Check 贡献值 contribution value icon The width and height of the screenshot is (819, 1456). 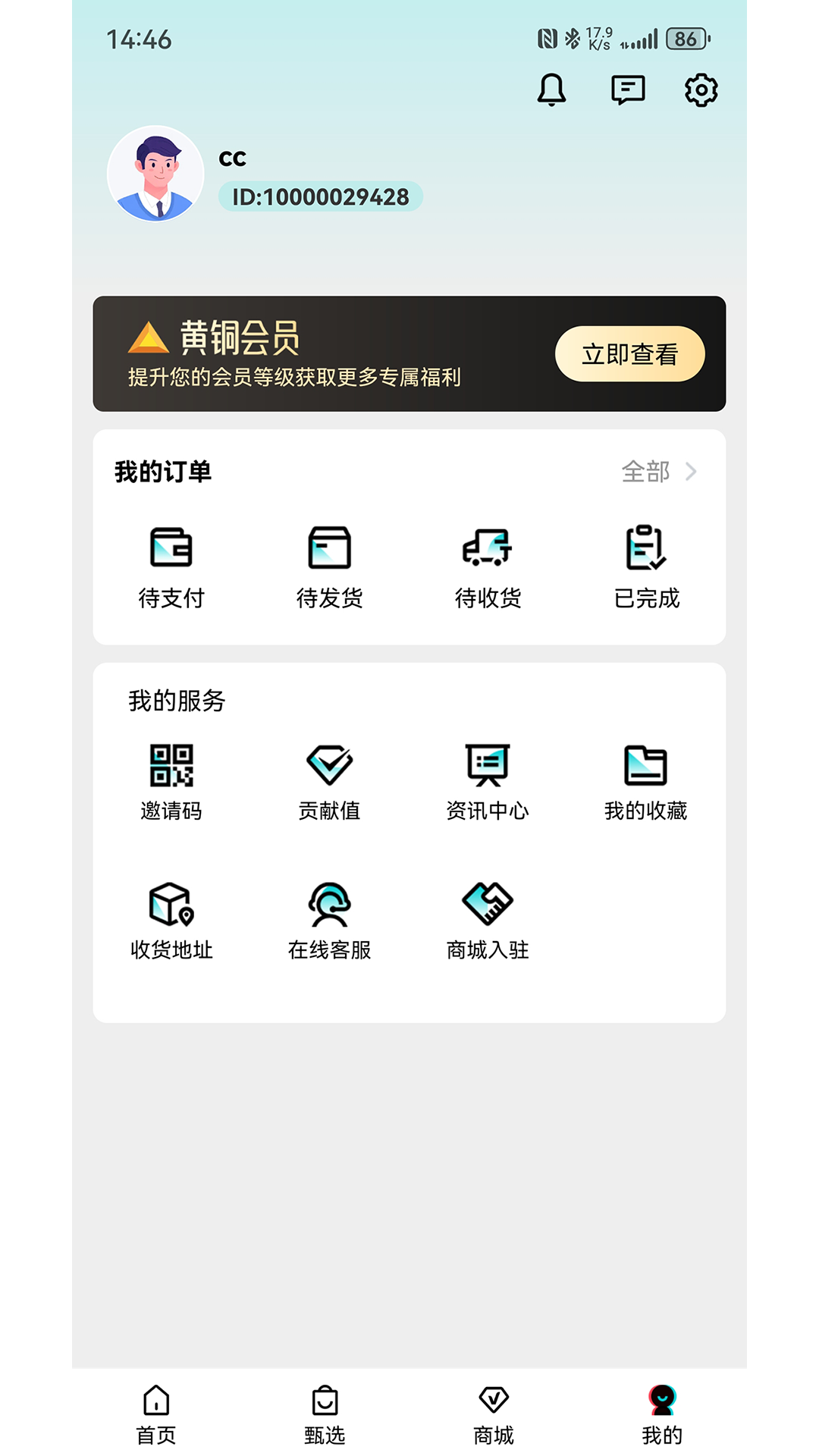[x=329, y=767]
